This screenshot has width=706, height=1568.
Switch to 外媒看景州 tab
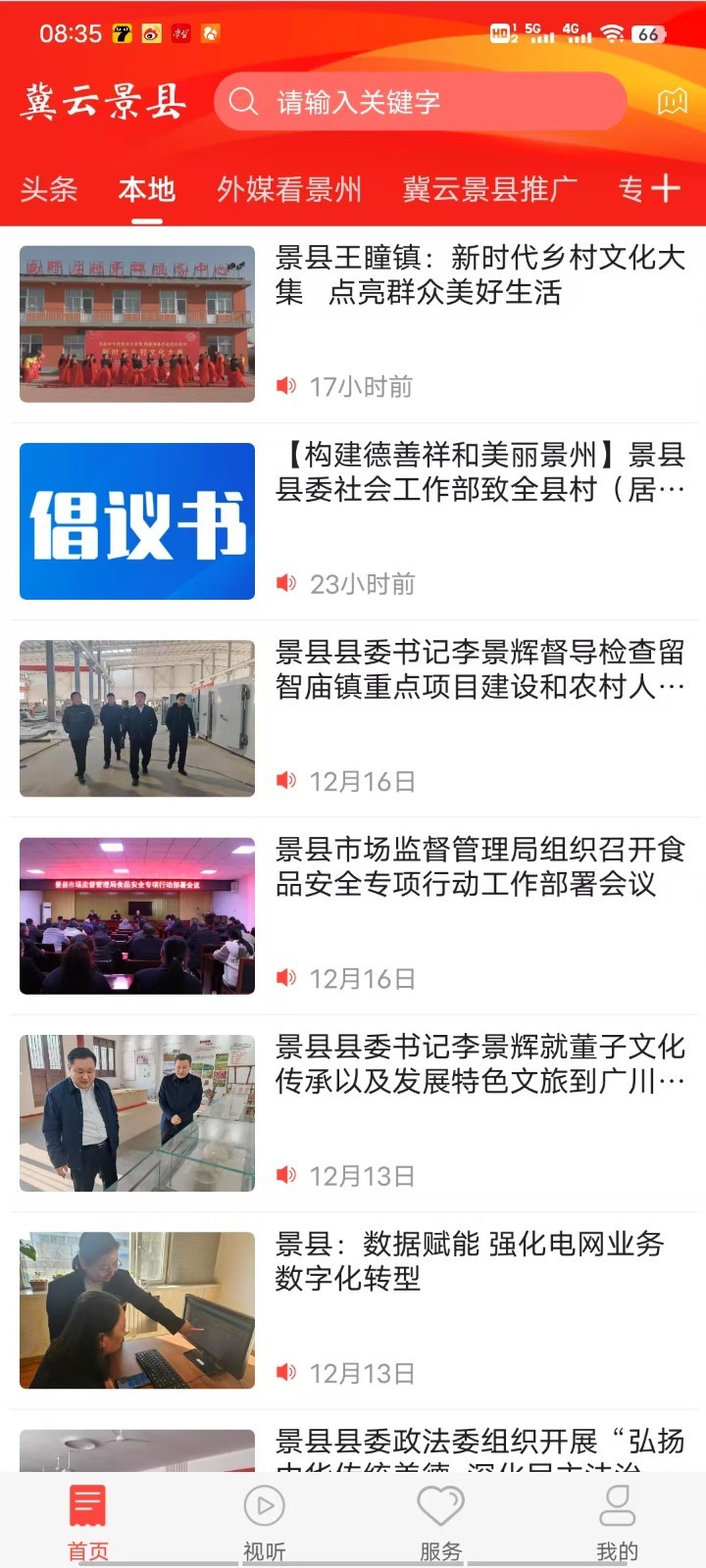[289, 189]
